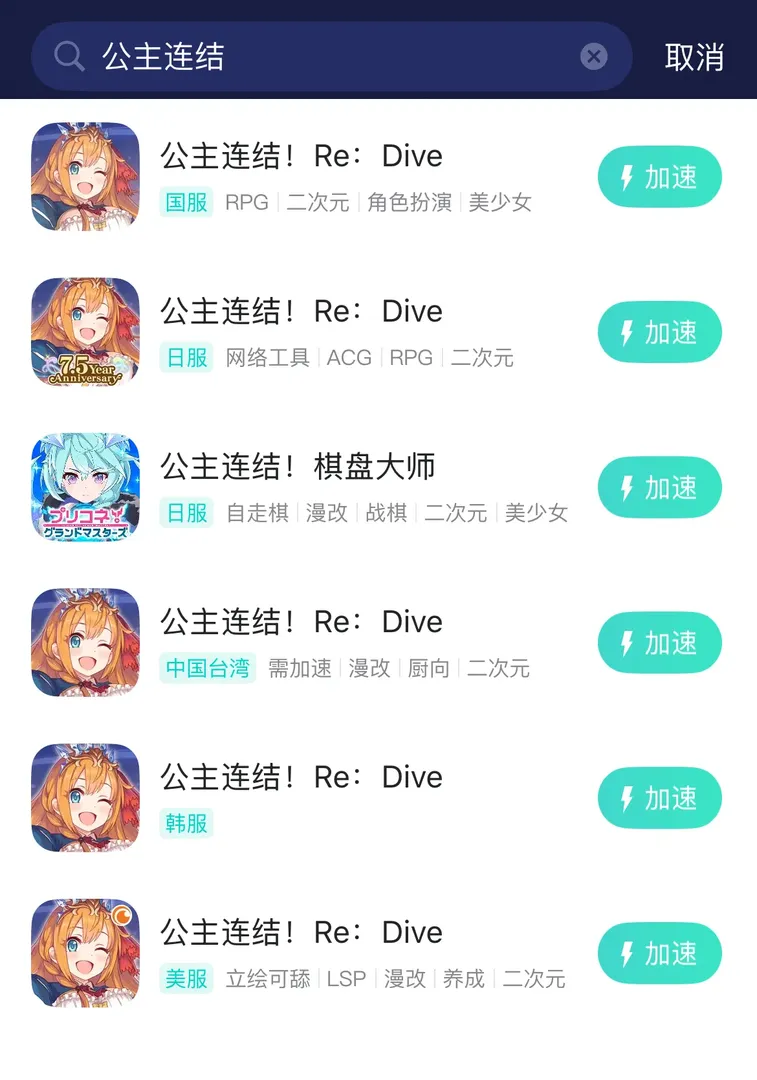Viewport: 757px width, 1080px height.
Task: Open the 国服 version app icon of 公主连结
Action: click(85, 177)
